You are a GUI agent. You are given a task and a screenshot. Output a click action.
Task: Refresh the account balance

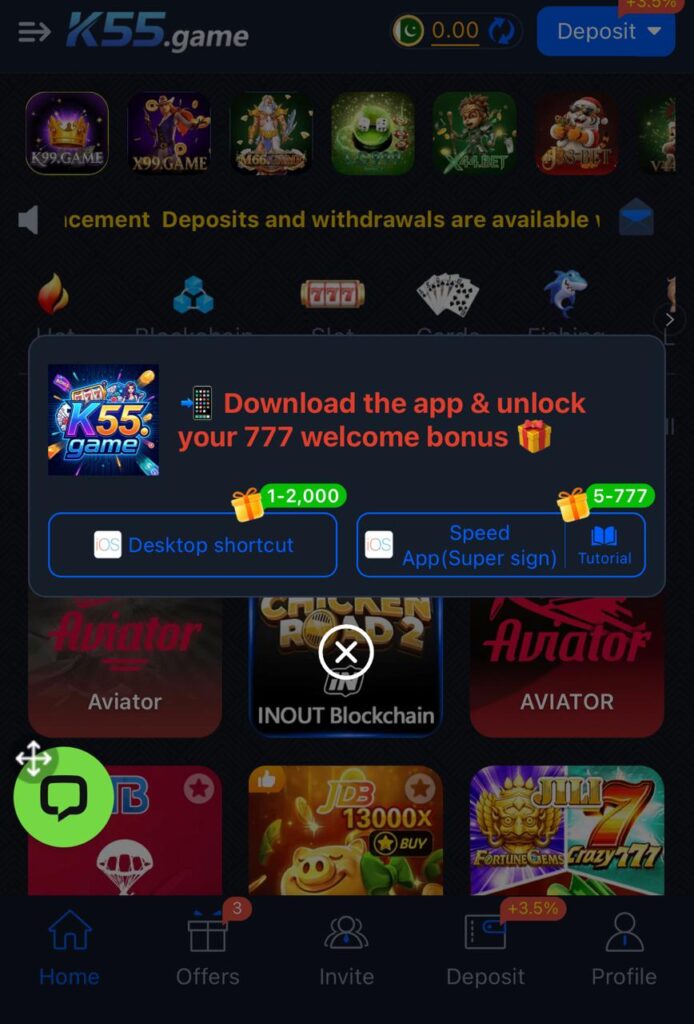[502, 31]
